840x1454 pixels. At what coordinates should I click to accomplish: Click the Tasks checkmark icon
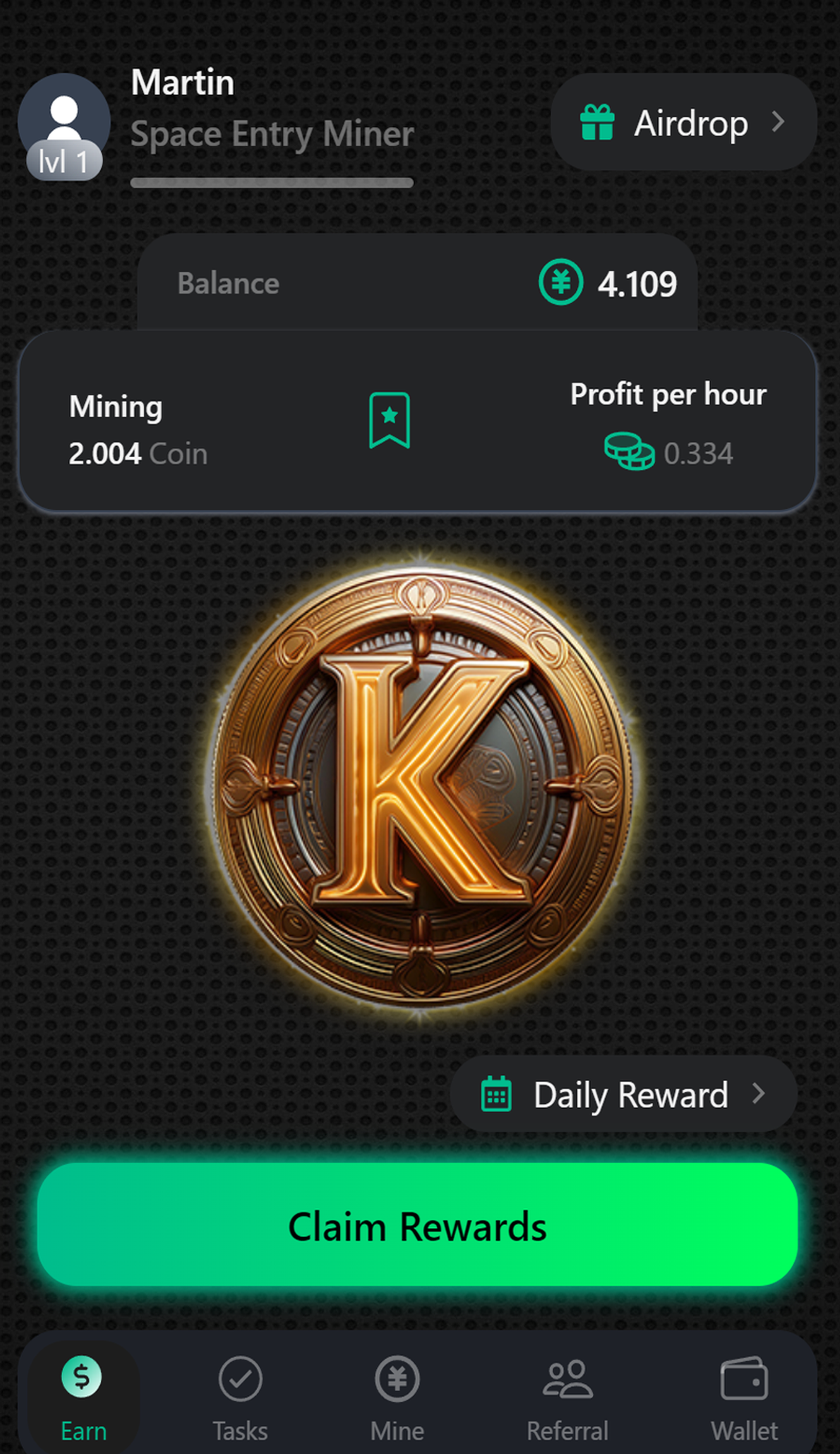coord(240,1379)
